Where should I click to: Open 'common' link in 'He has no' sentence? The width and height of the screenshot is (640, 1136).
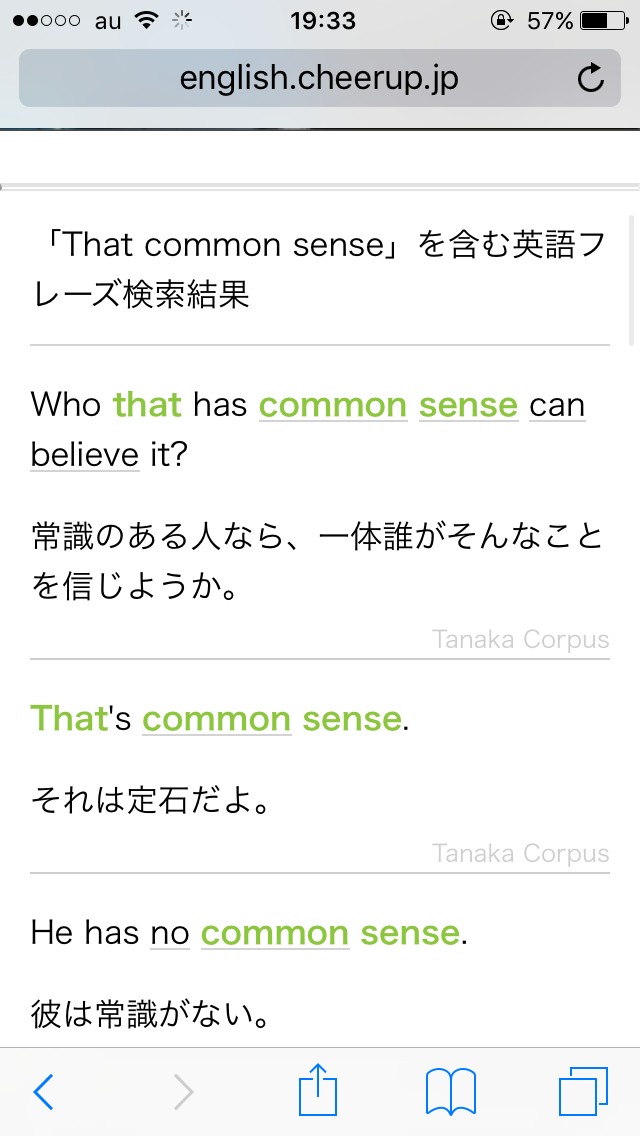(x=274, y=933)
